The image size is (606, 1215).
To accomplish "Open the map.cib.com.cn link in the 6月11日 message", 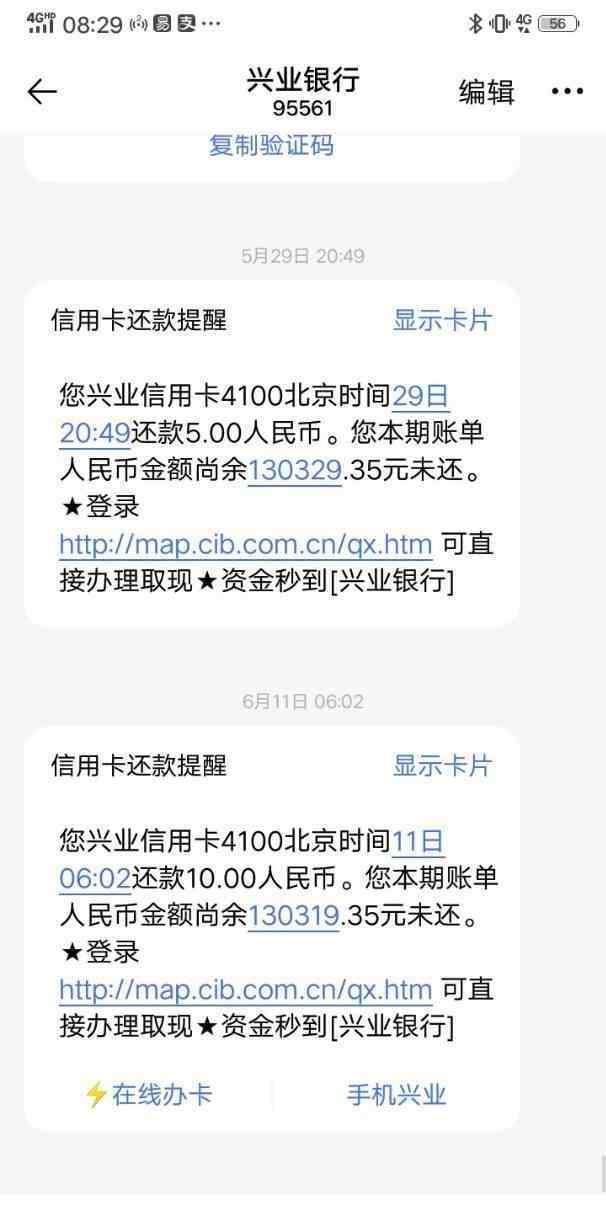I will [246, 990].
